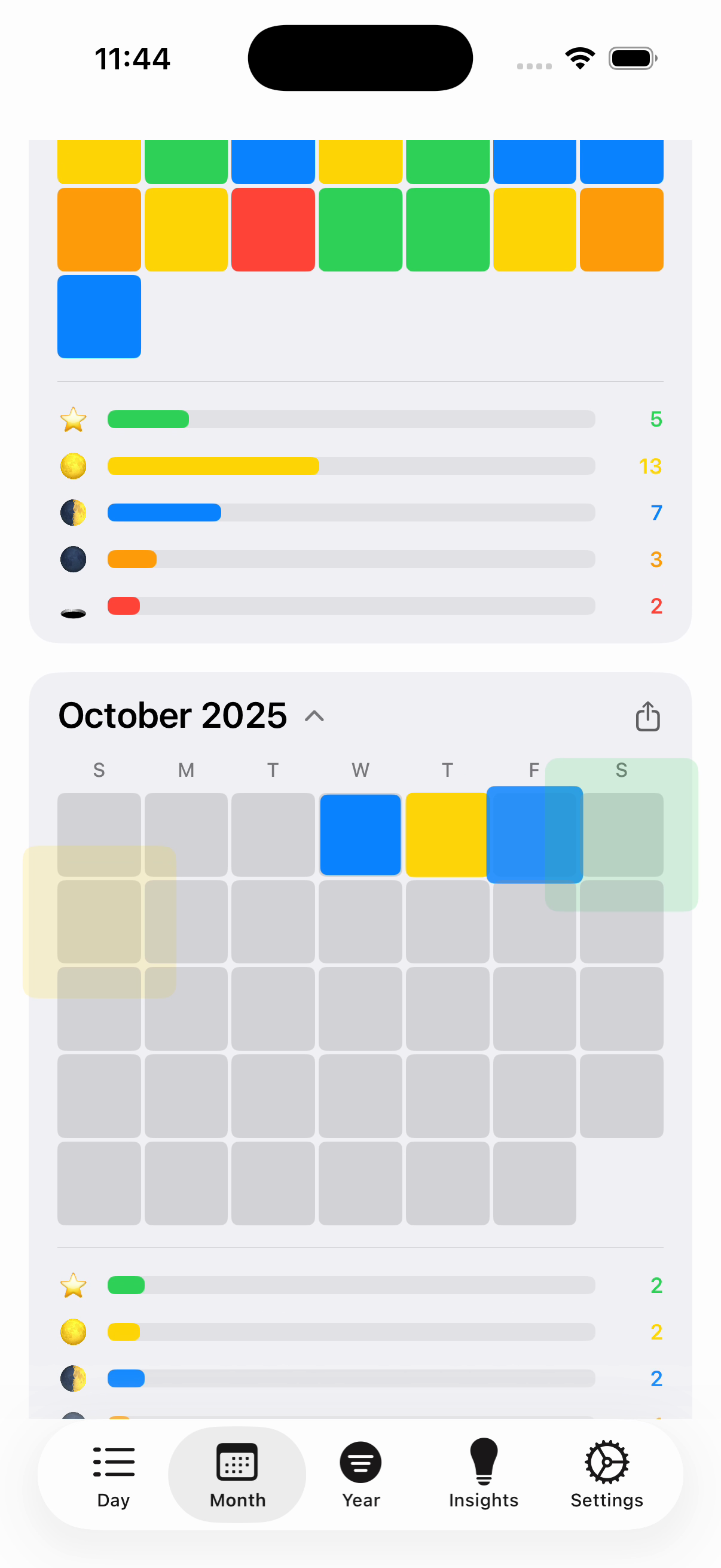Go to the Insights tab
This screenshot has width=721, height=1568.
tap(483, 1474)
